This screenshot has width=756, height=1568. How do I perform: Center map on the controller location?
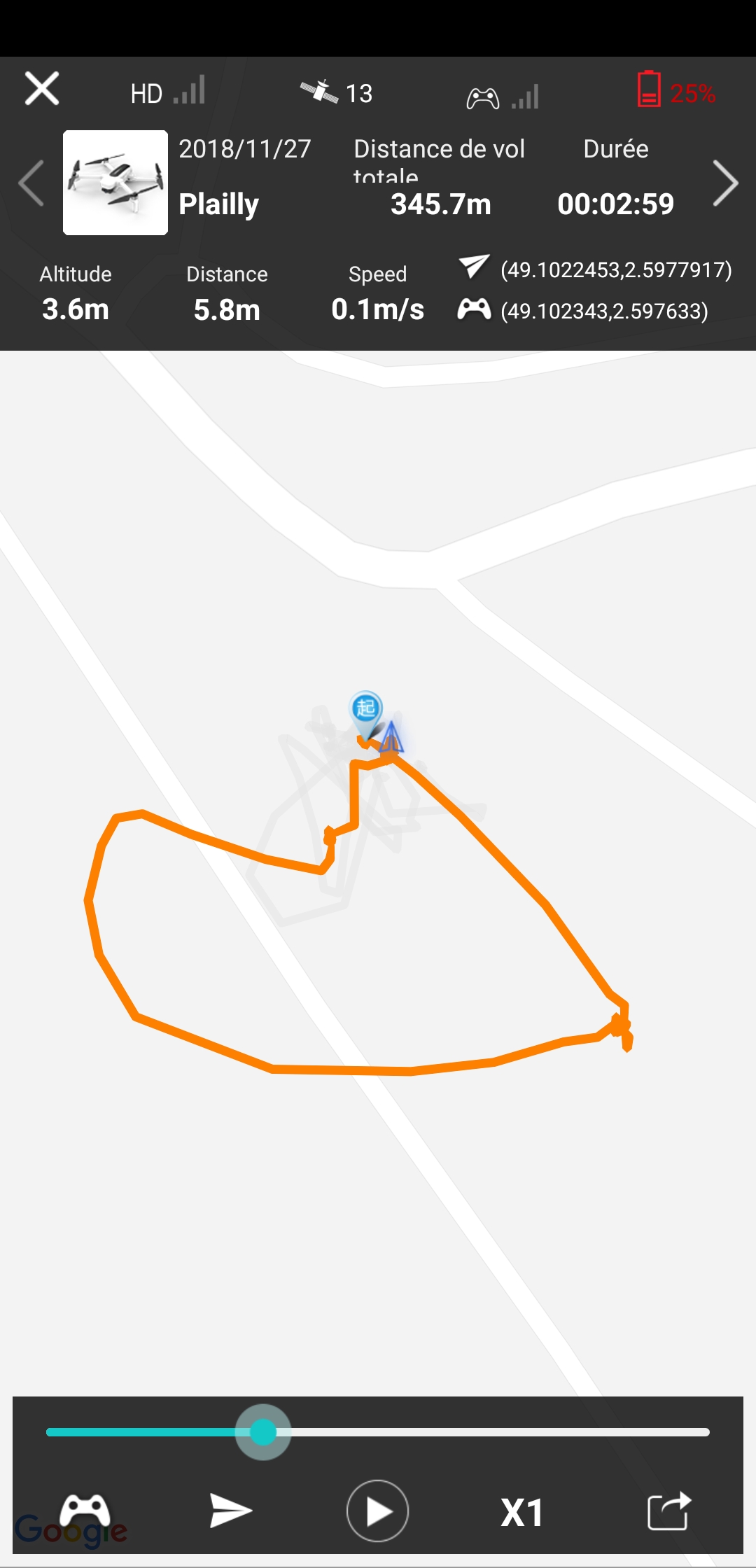(x=85, y=1511)
